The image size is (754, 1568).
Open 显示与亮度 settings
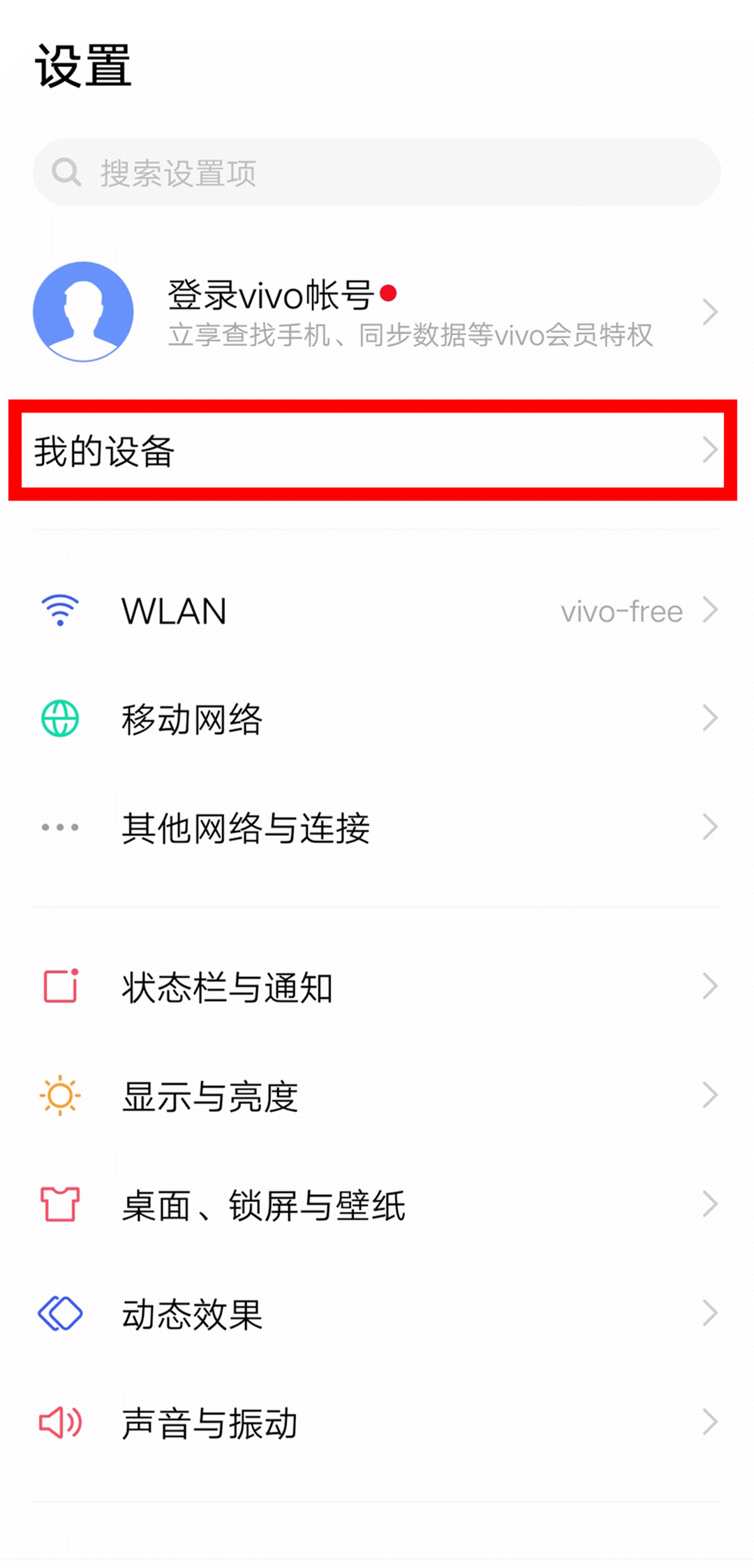[x=377, y=1096]
